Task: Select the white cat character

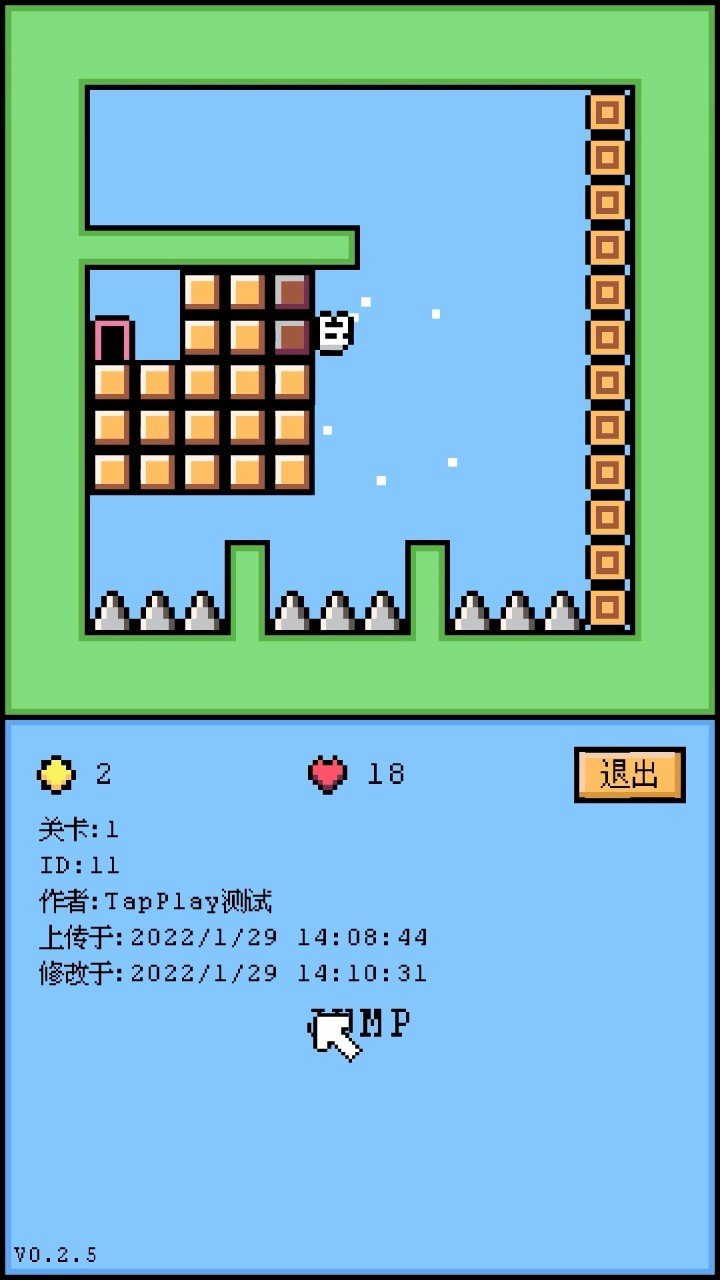Action: [334, 335]
